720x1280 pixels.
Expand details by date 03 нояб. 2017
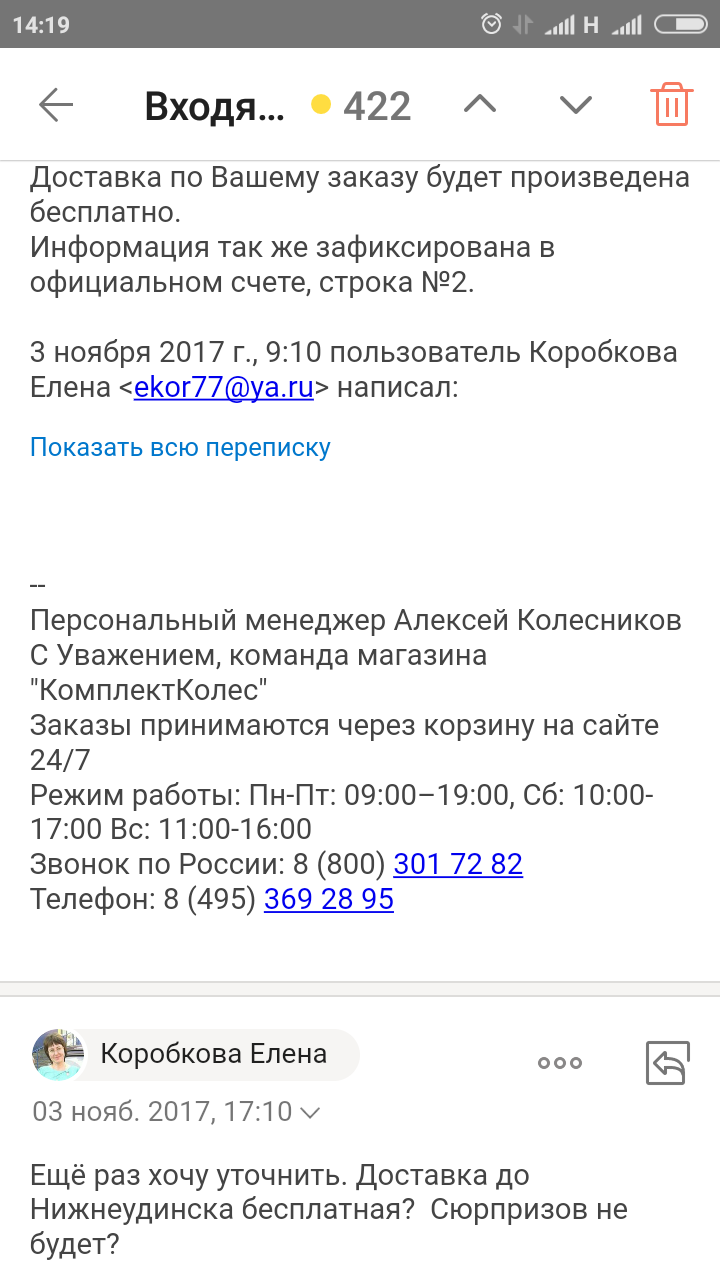pos(176,1111)
